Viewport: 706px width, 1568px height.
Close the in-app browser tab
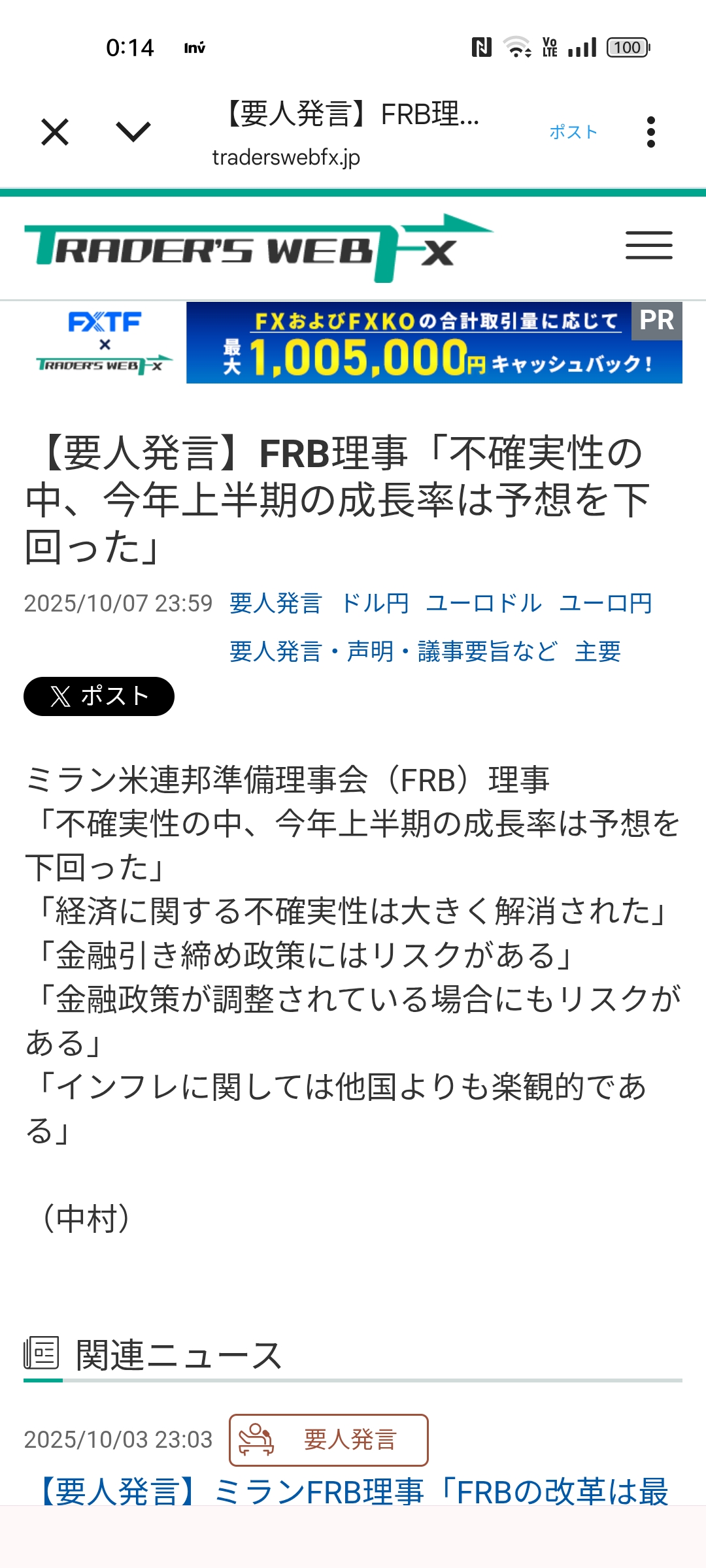tap(55, 132)
